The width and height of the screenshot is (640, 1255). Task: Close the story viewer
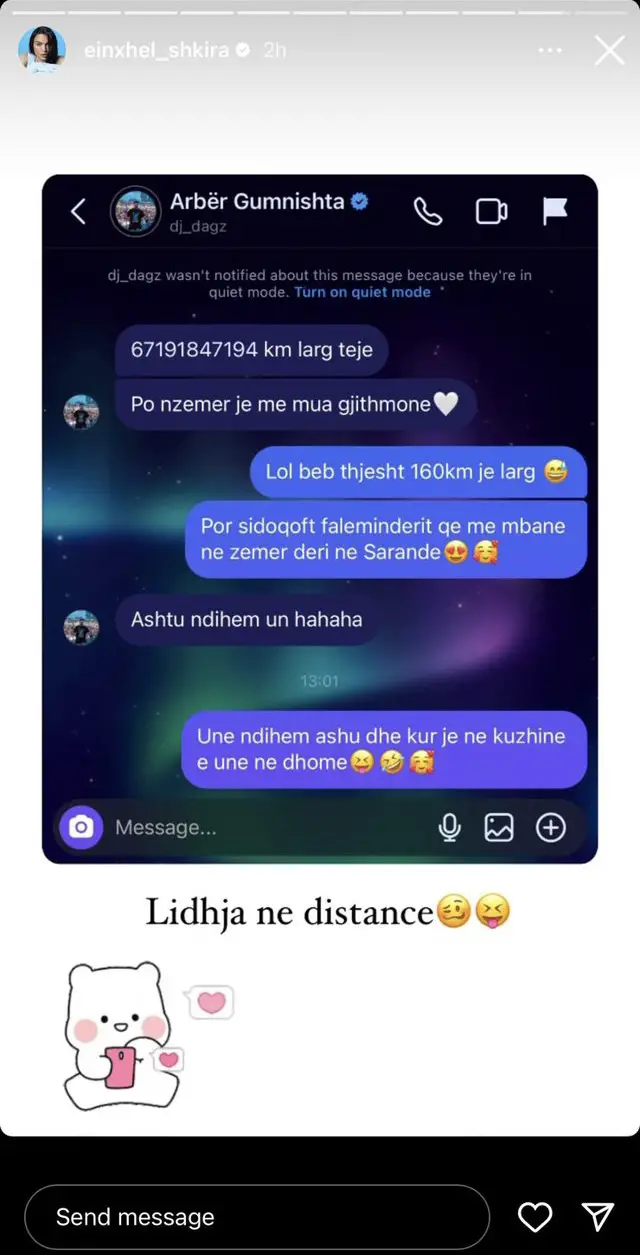click(x=609, y=50)
